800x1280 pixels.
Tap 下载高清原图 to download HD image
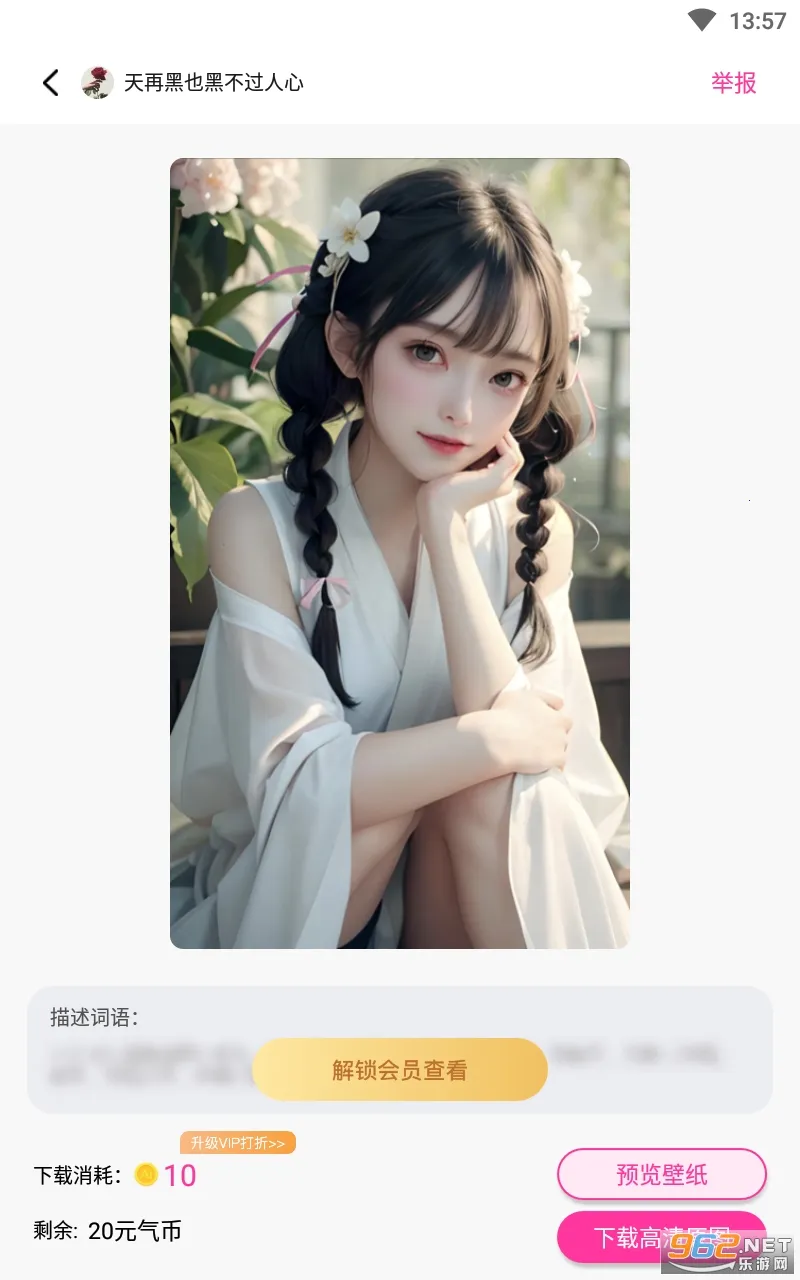[x=661, y=1238]
